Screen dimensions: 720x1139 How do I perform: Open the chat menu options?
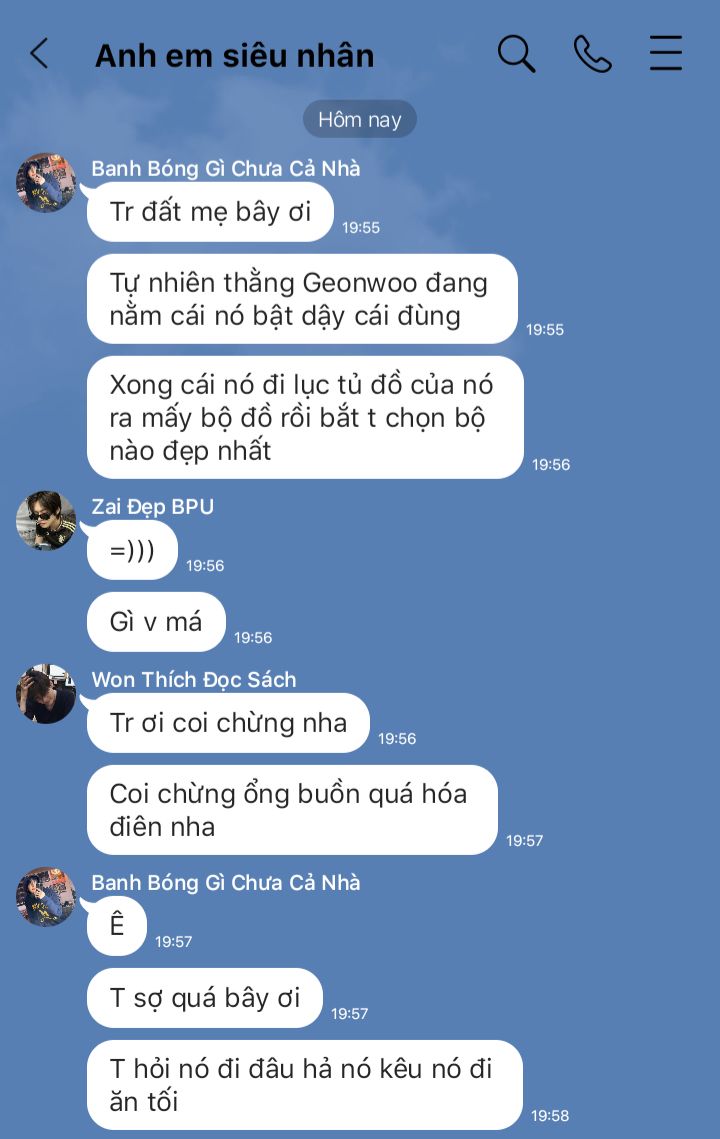tap(666, 54)
